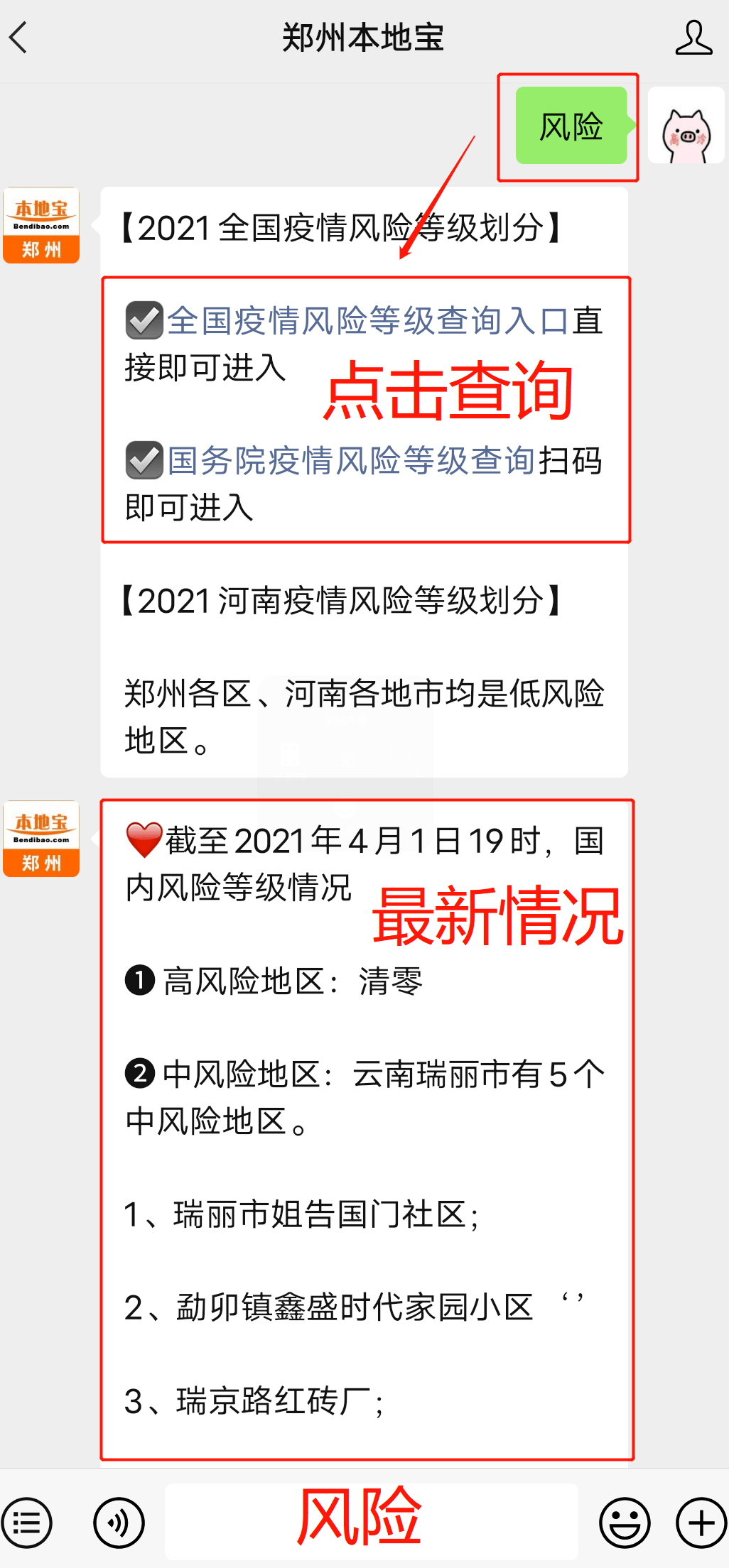
Task: Open the emoji picker
Action: point(623,1522)
